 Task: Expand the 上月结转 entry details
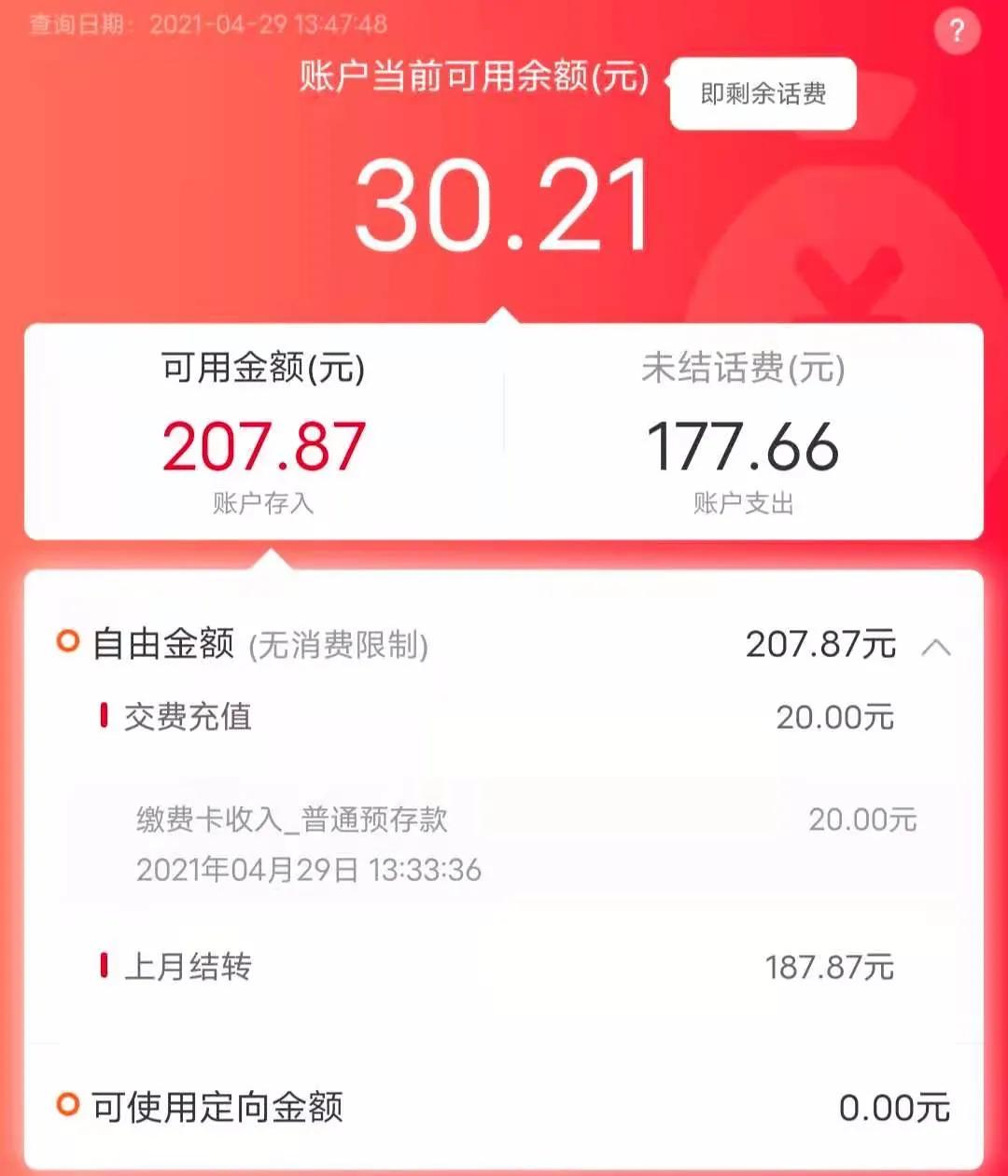[504, 967]
